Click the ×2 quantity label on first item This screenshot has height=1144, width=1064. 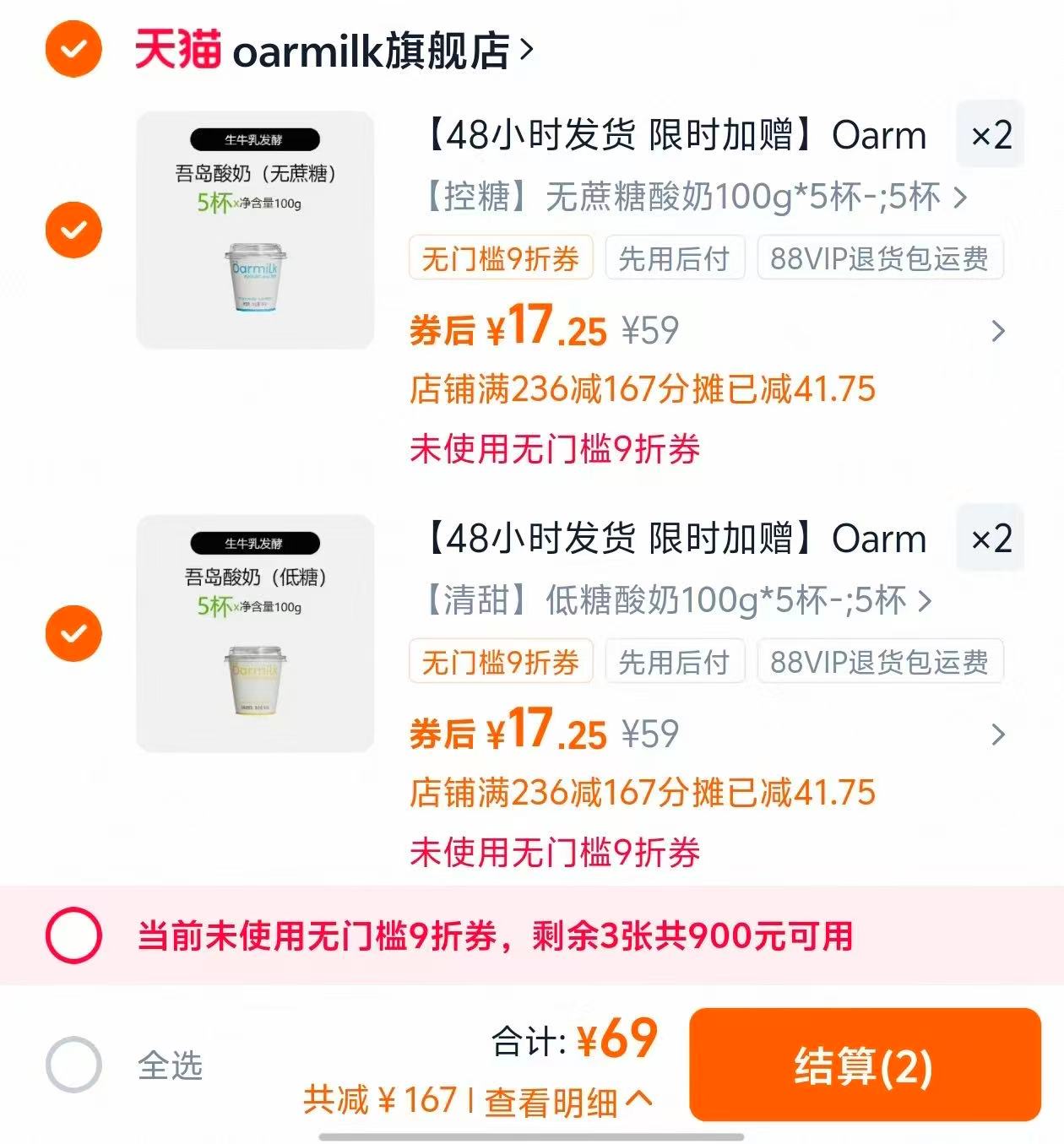990,135
